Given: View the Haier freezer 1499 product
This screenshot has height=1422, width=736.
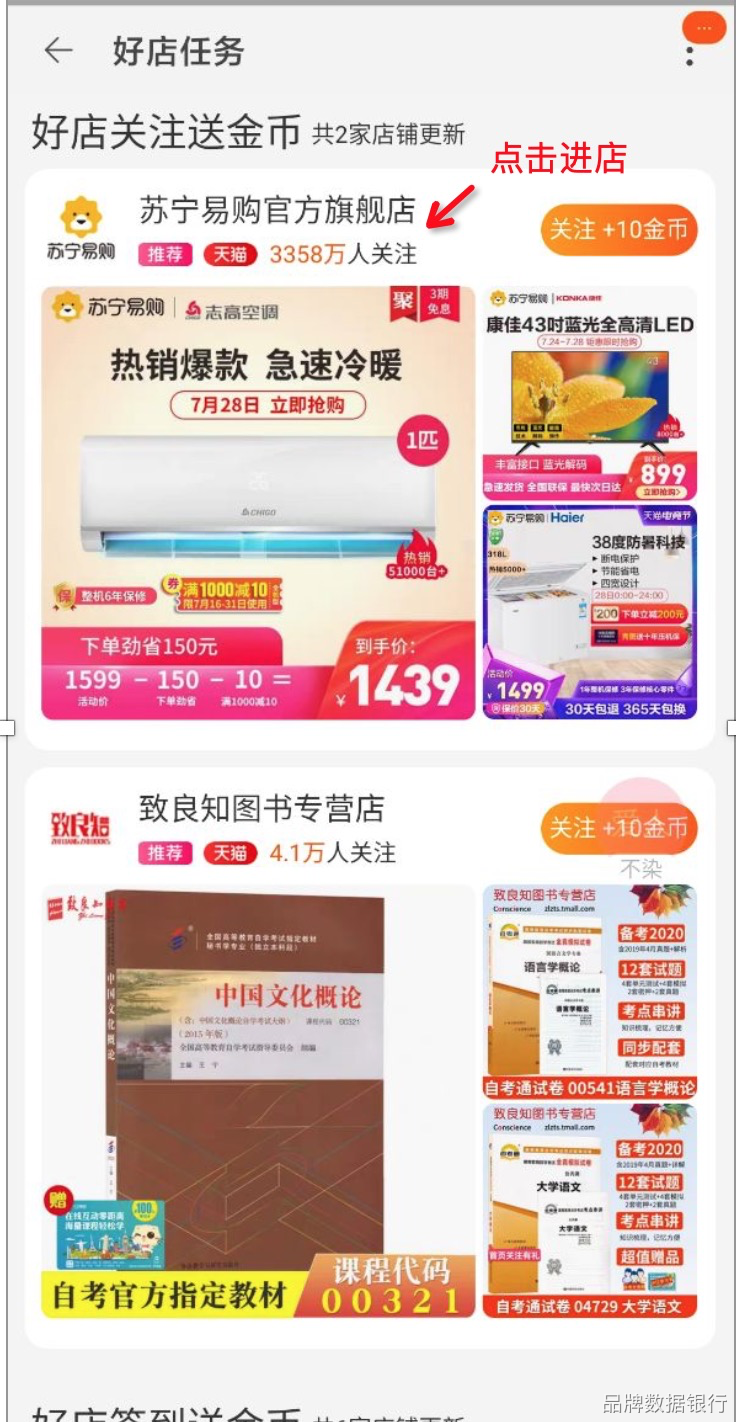Looking at the screenshot, I should point(589,611).
